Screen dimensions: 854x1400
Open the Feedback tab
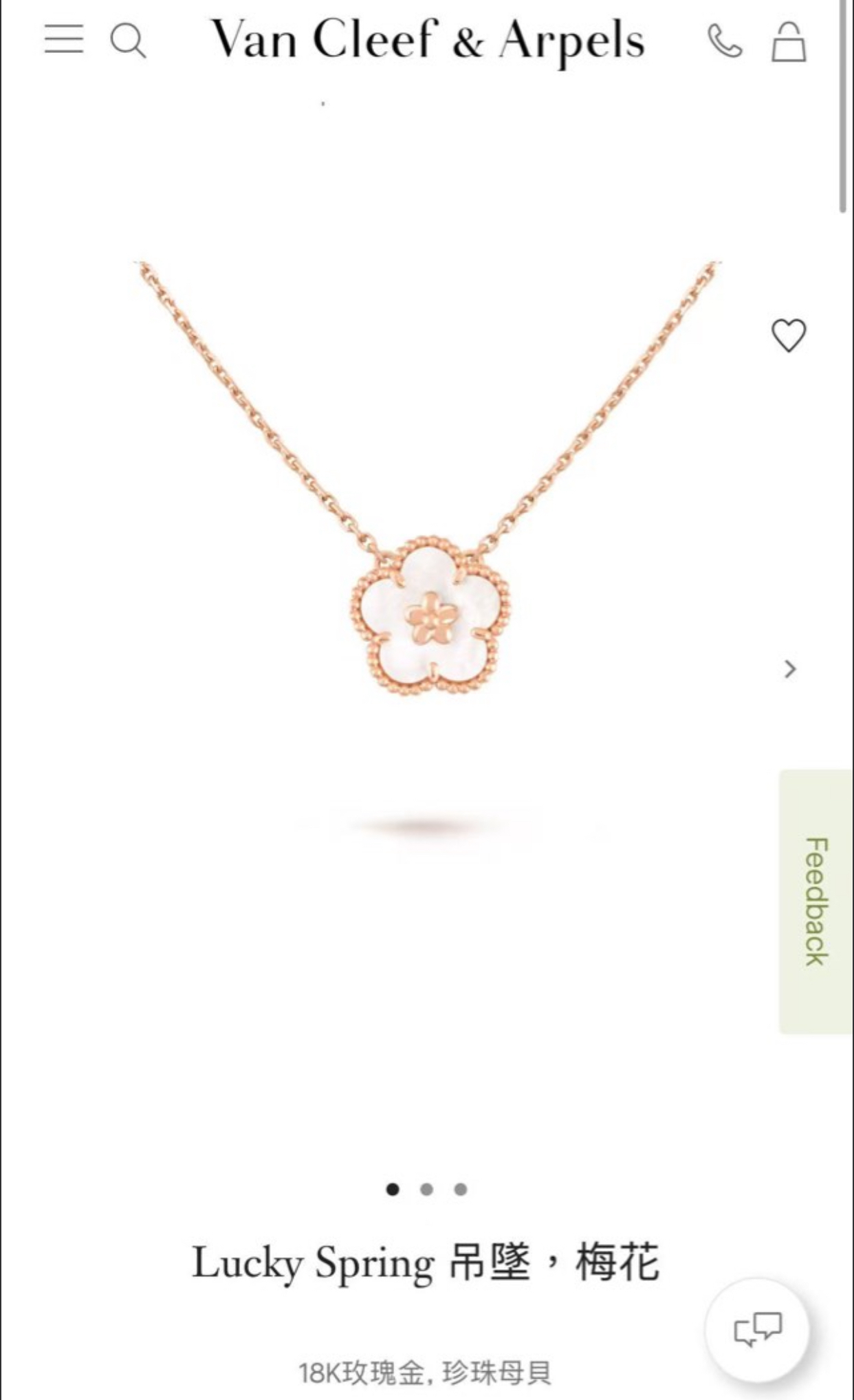(x=816, y=901)
